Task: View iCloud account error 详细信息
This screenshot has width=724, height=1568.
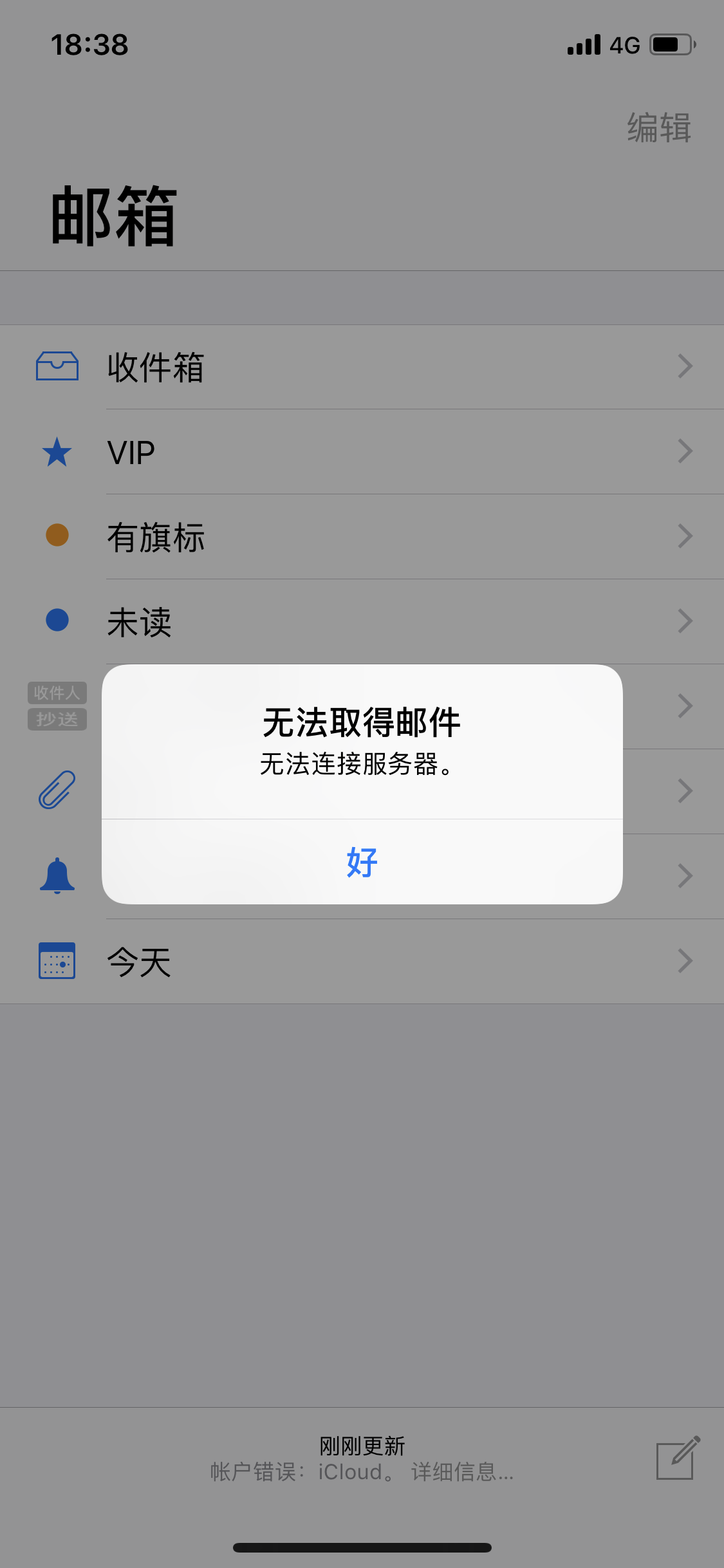Action: [x=461, y=1471]
